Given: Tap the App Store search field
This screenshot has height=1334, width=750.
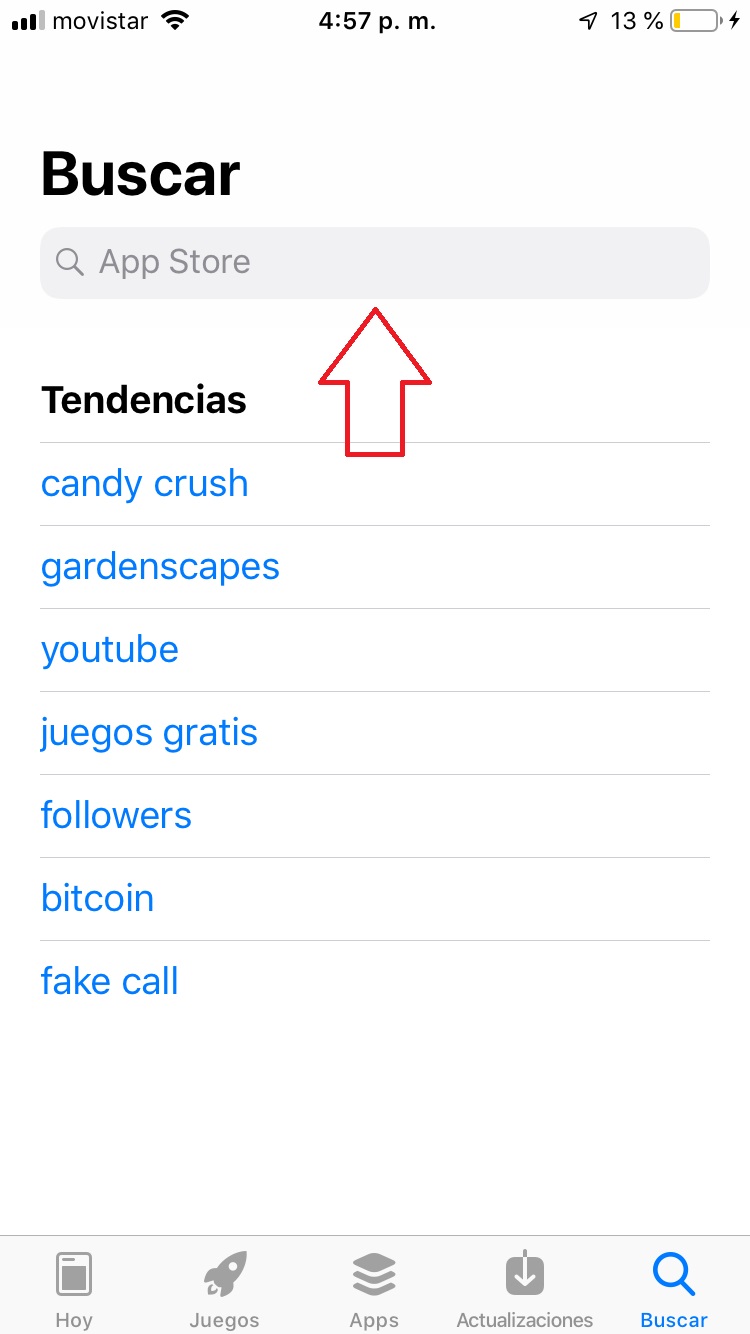Looking at the screenshot, I should (375, 263).
